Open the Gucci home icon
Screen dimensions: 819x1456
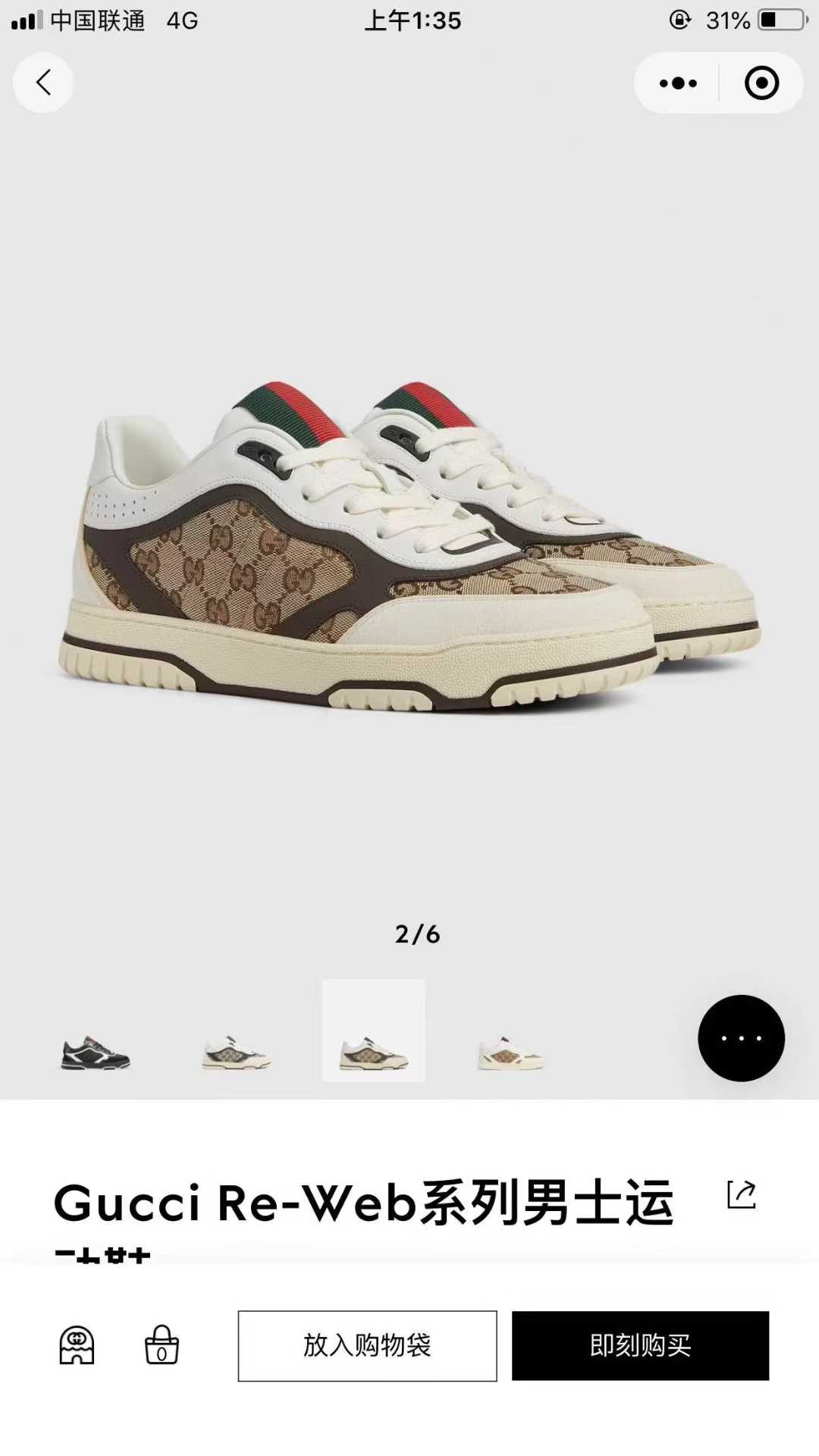point(77,1345)
